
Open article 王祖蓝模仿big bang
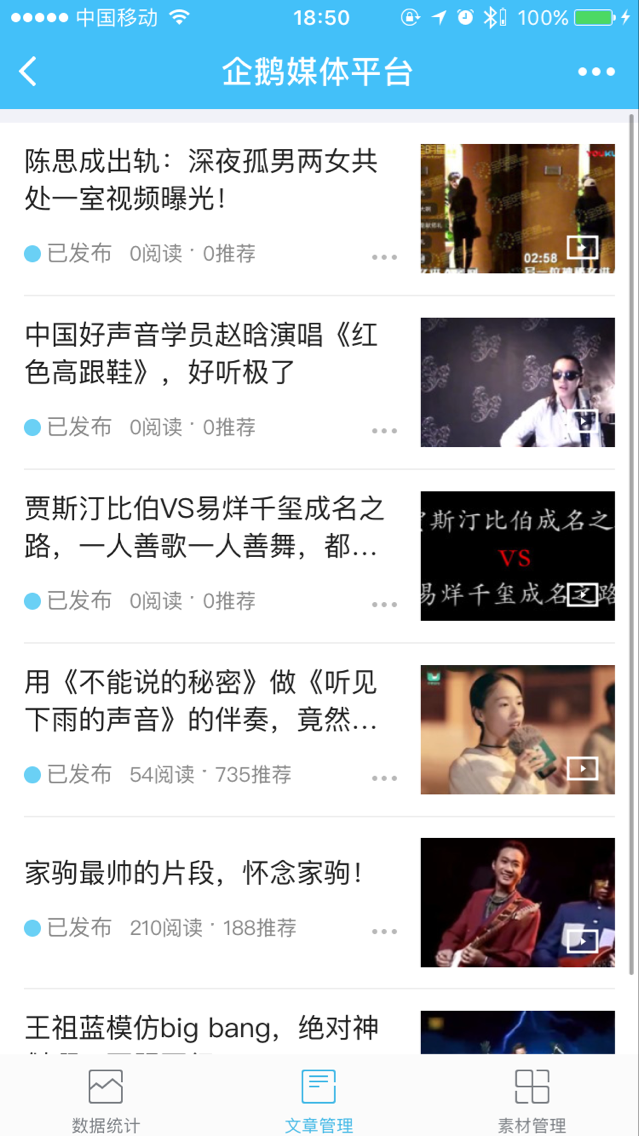pyautogui.click(x=202, y=1028)
